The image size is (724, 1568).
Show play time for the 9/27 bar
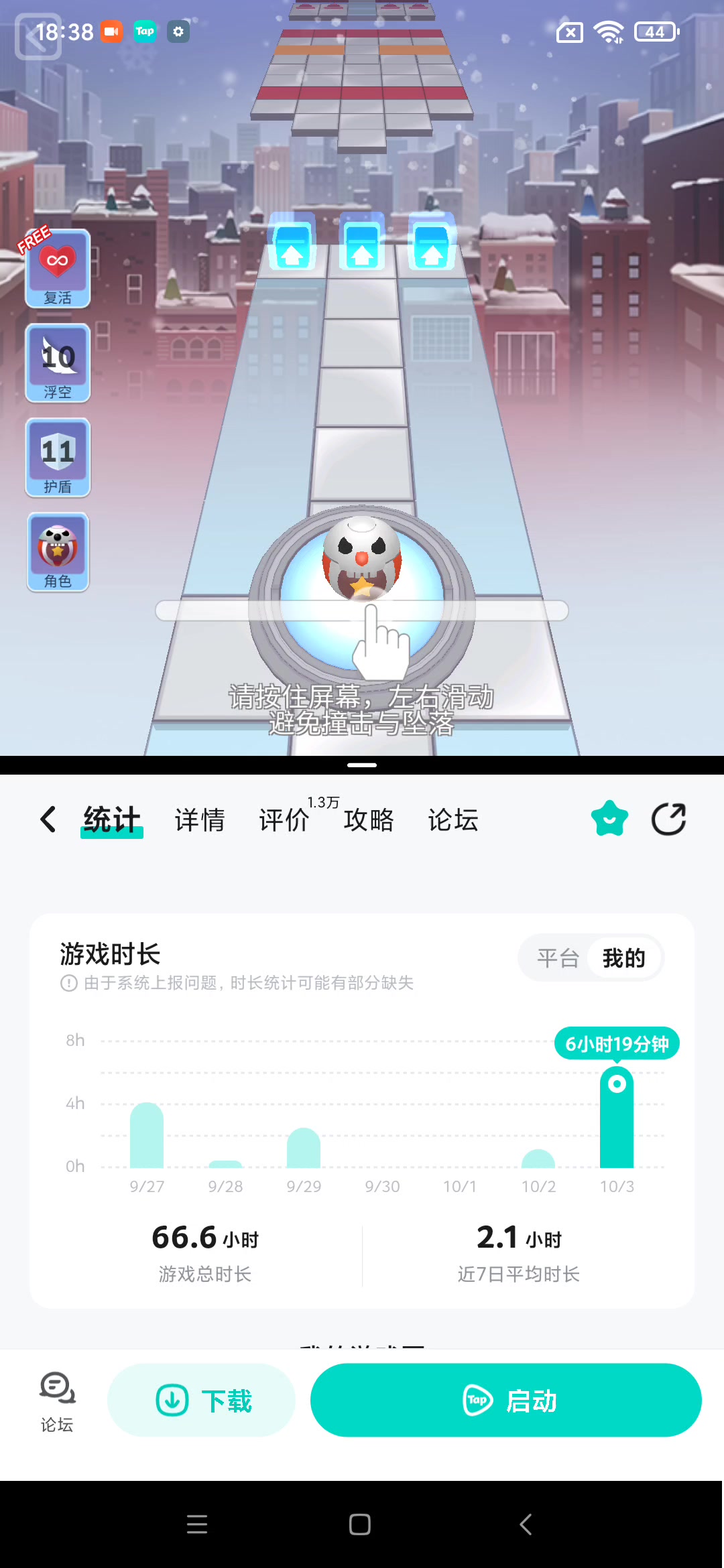[147, 1136]
